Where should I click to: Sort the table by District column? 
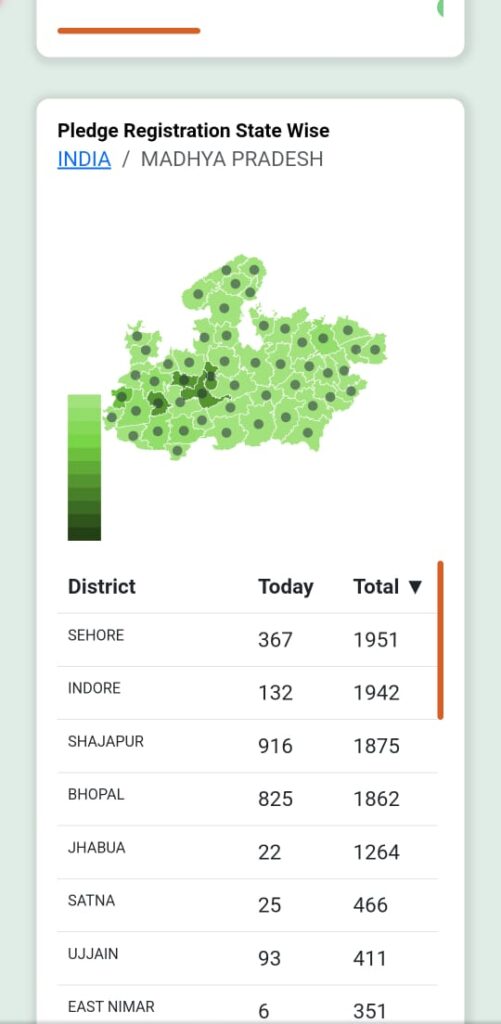[x=102, y=586]
